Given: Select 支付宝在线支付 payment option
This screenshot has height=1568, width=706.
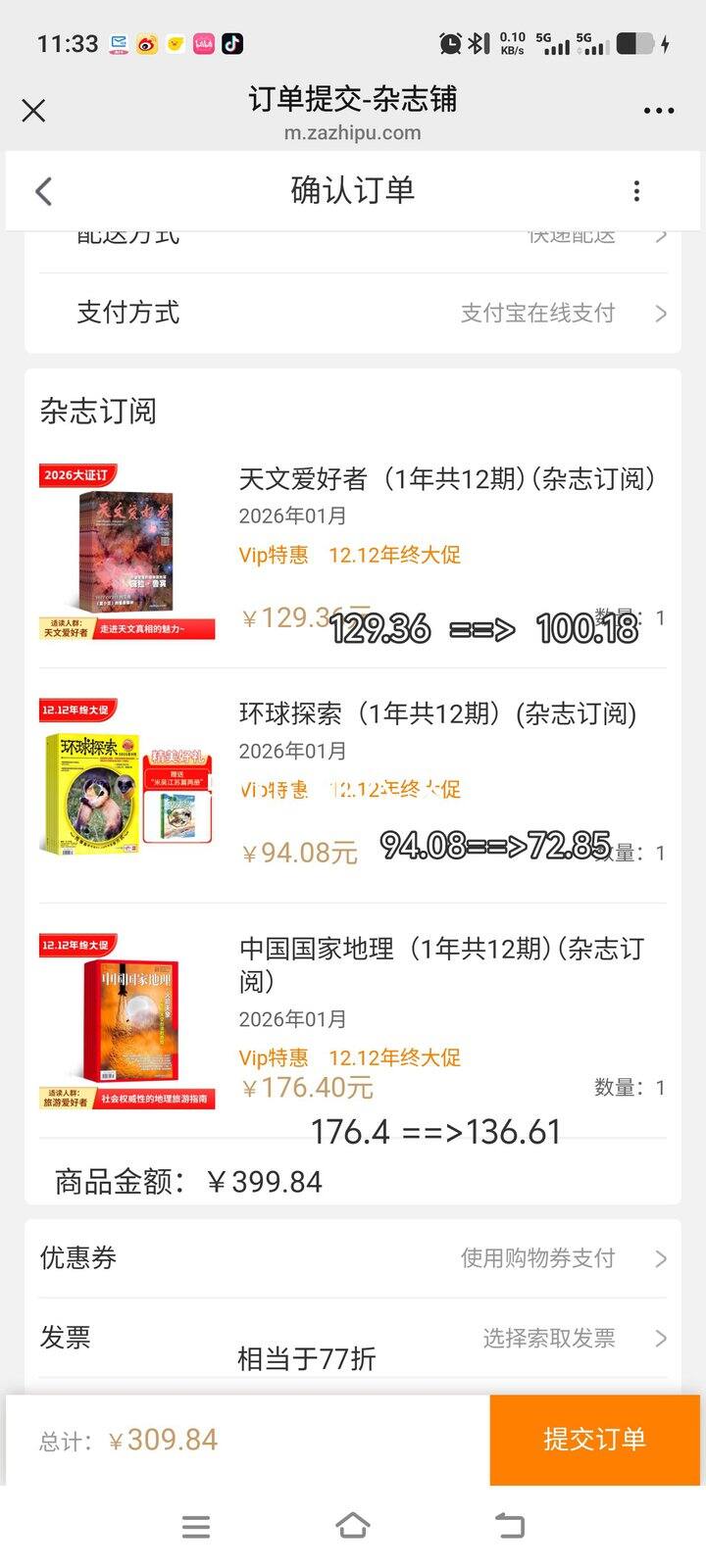Looking at the screenshot, I should 538,313.
